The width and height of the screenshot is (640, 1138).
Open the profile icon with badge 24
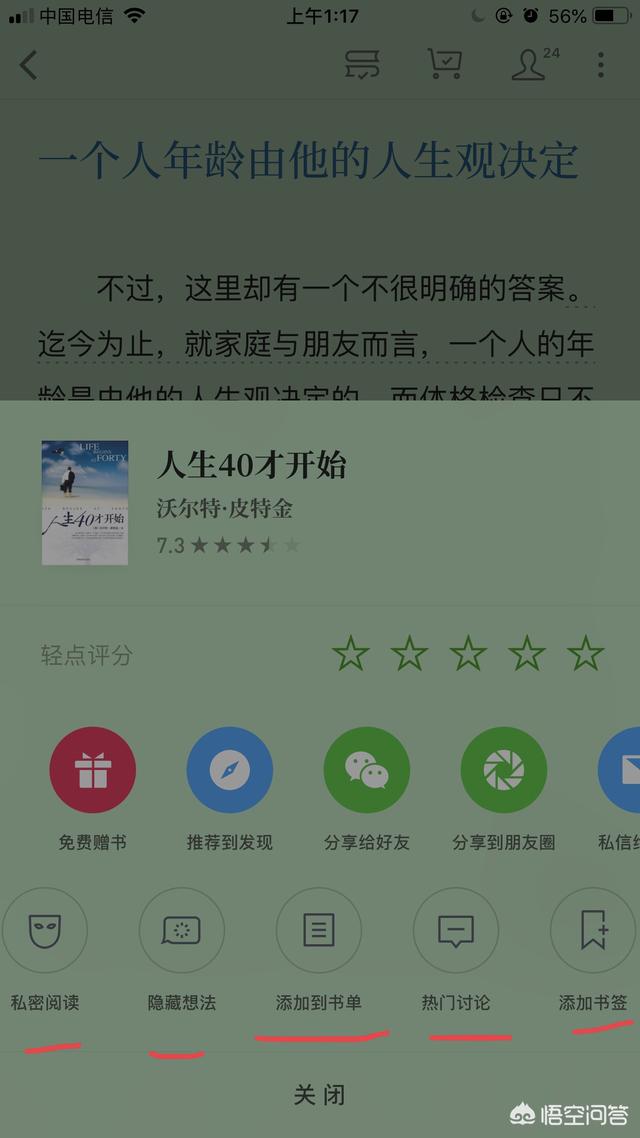click(x=529, y=65)
